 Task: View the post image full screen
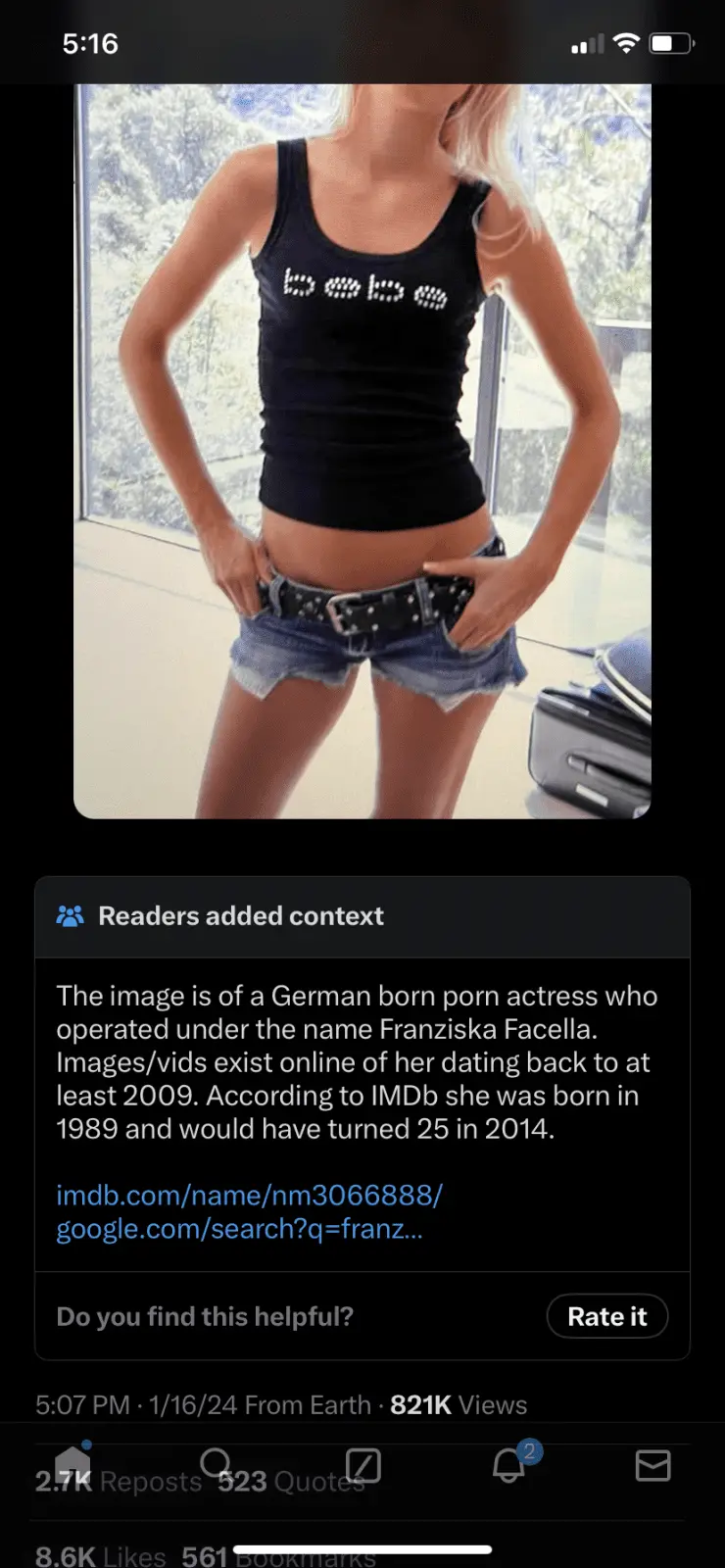(x=362, y=451)
